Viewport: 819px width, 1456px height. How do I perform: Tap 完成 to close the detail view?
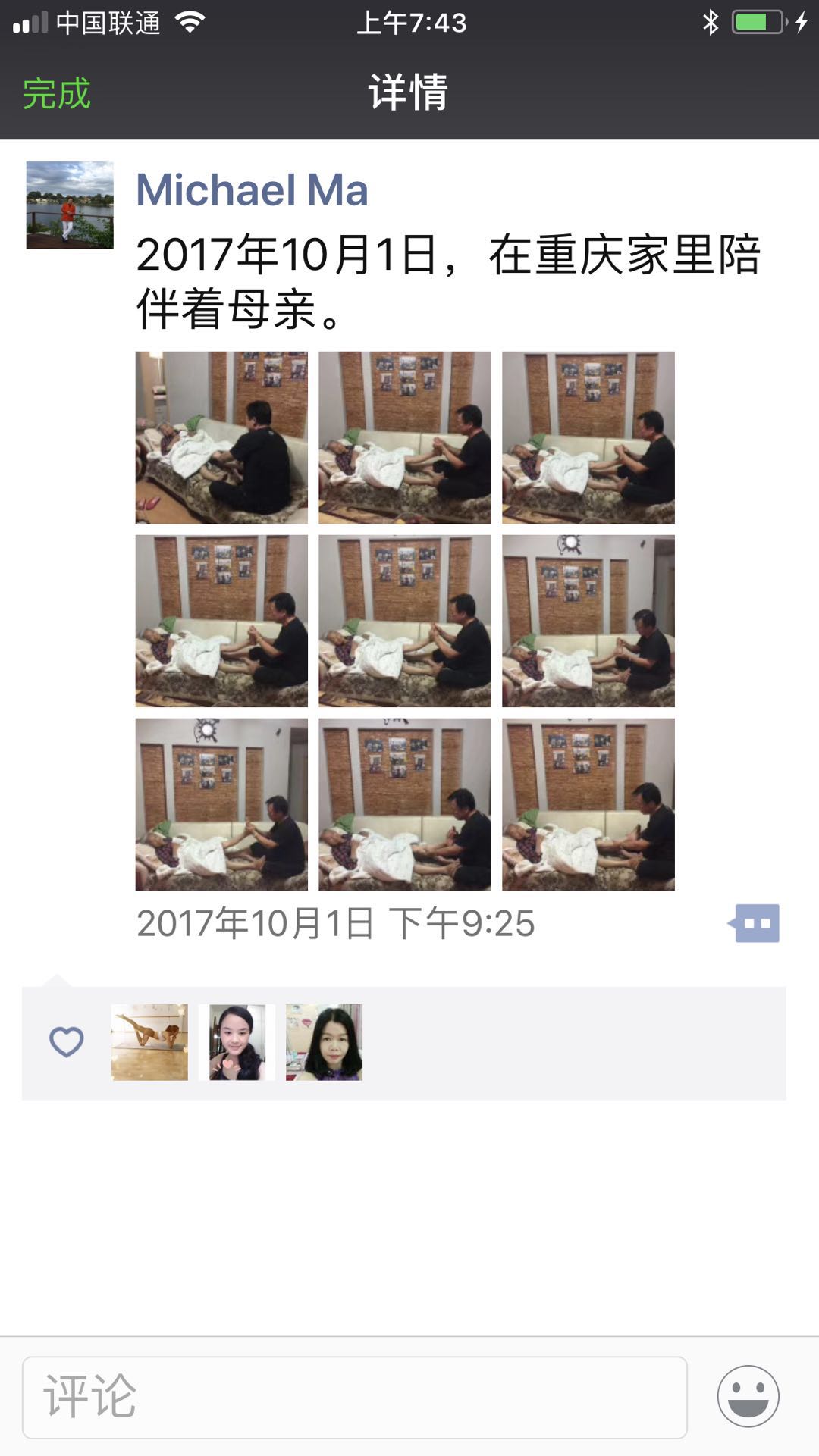pos(57,94)
